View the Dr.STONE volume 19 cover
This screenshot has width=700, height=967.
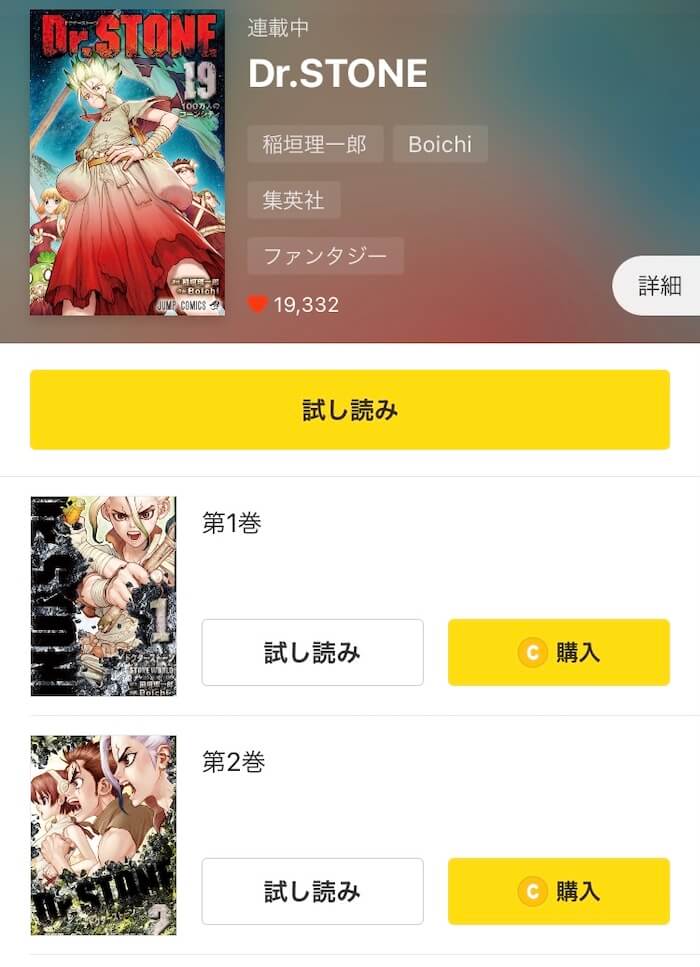pyautogui.click(x=127, y=162)
